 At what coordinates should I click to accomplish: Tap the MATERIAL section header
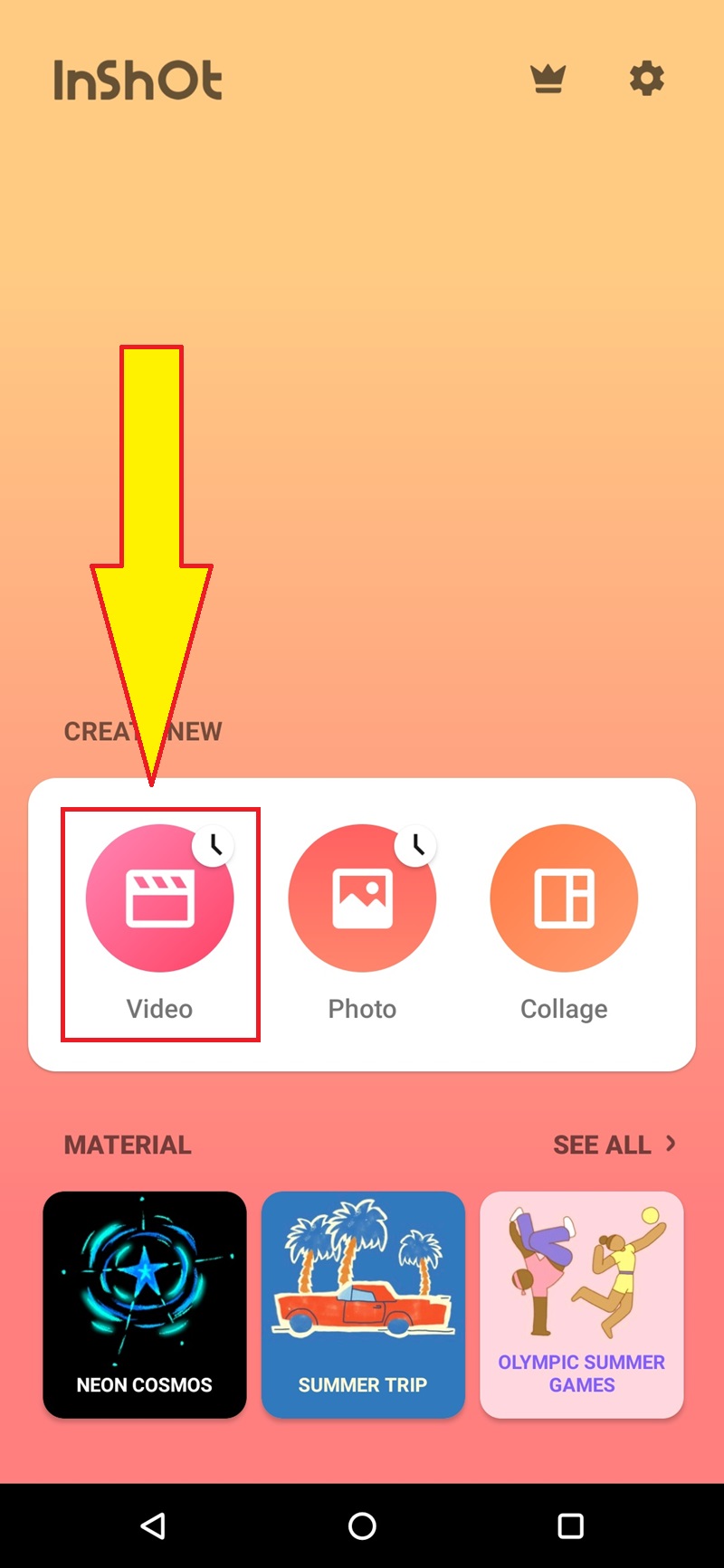[127, 1144]
